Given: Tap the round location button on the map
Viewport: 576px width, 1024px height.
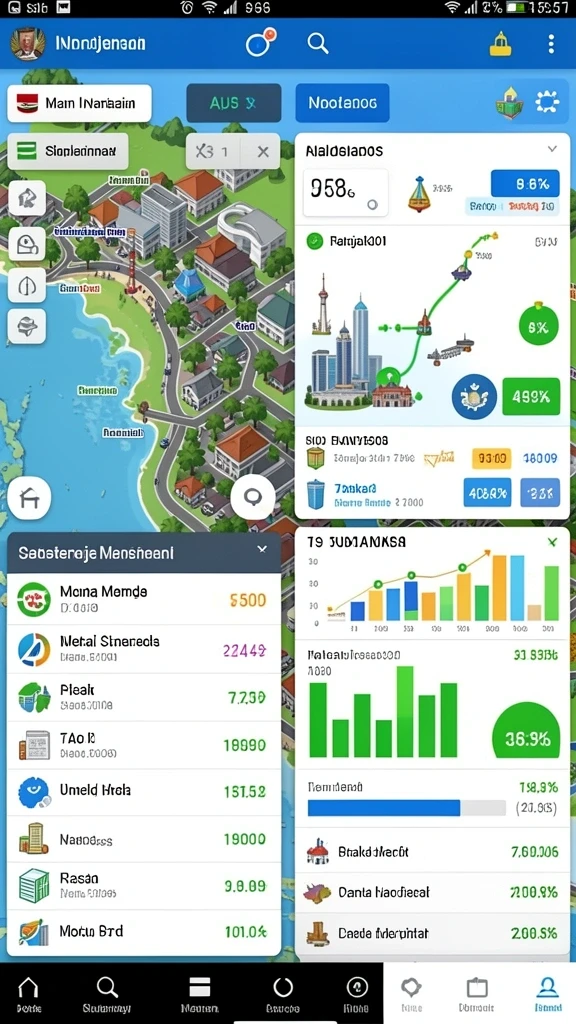Looking at the screenshot, I should [253, 498].
